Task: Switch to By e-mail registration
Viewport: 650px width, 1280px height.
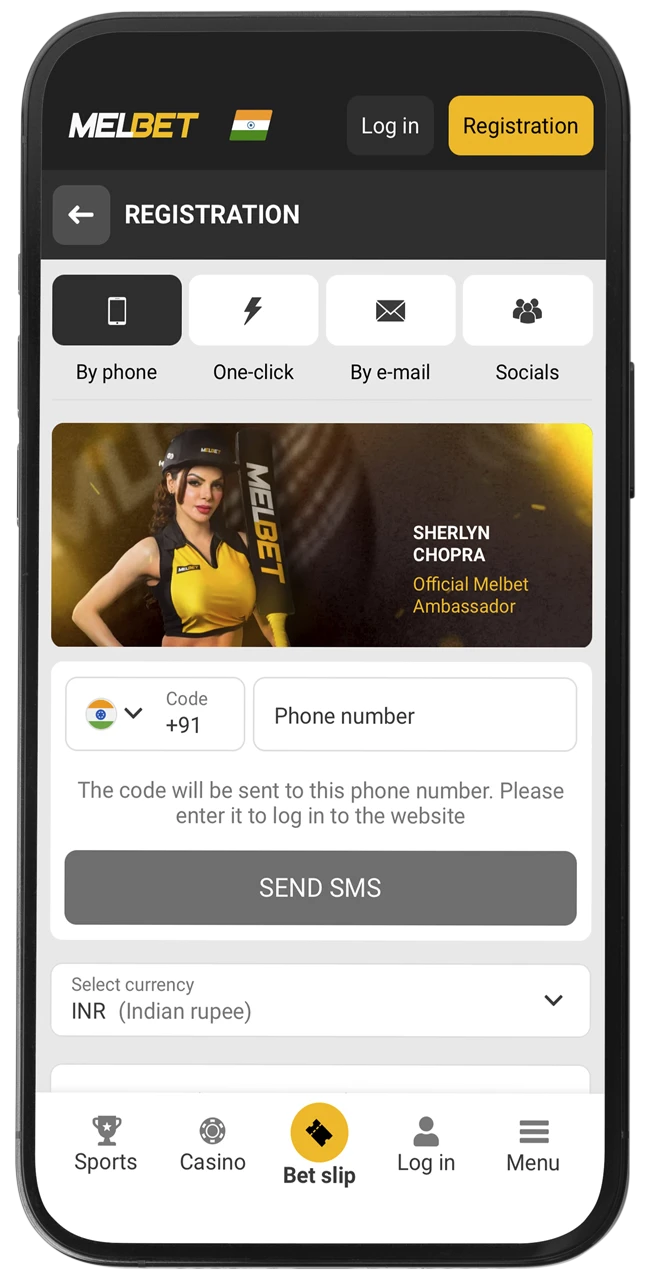Action: (390, 311)
